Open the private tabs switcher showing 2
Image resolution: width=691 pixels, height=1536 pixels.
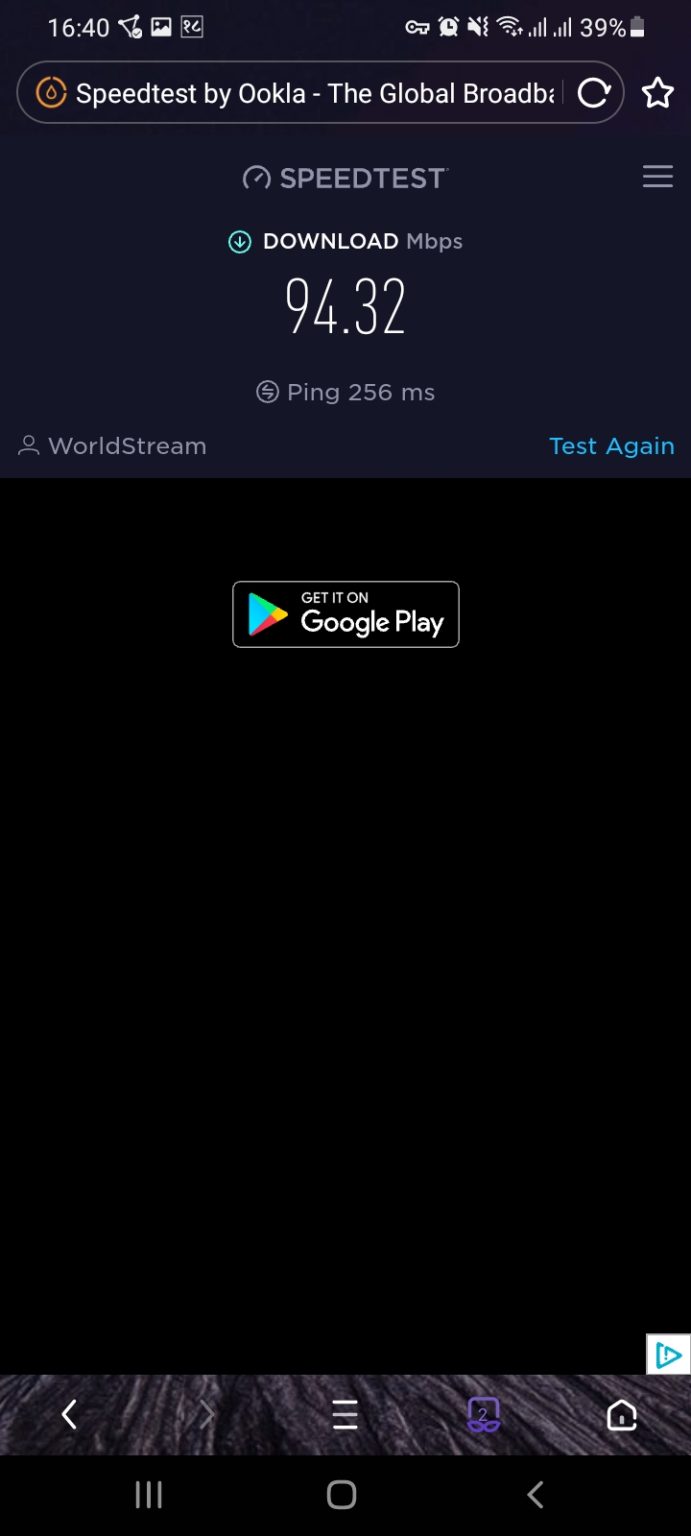coord(483,1414)
